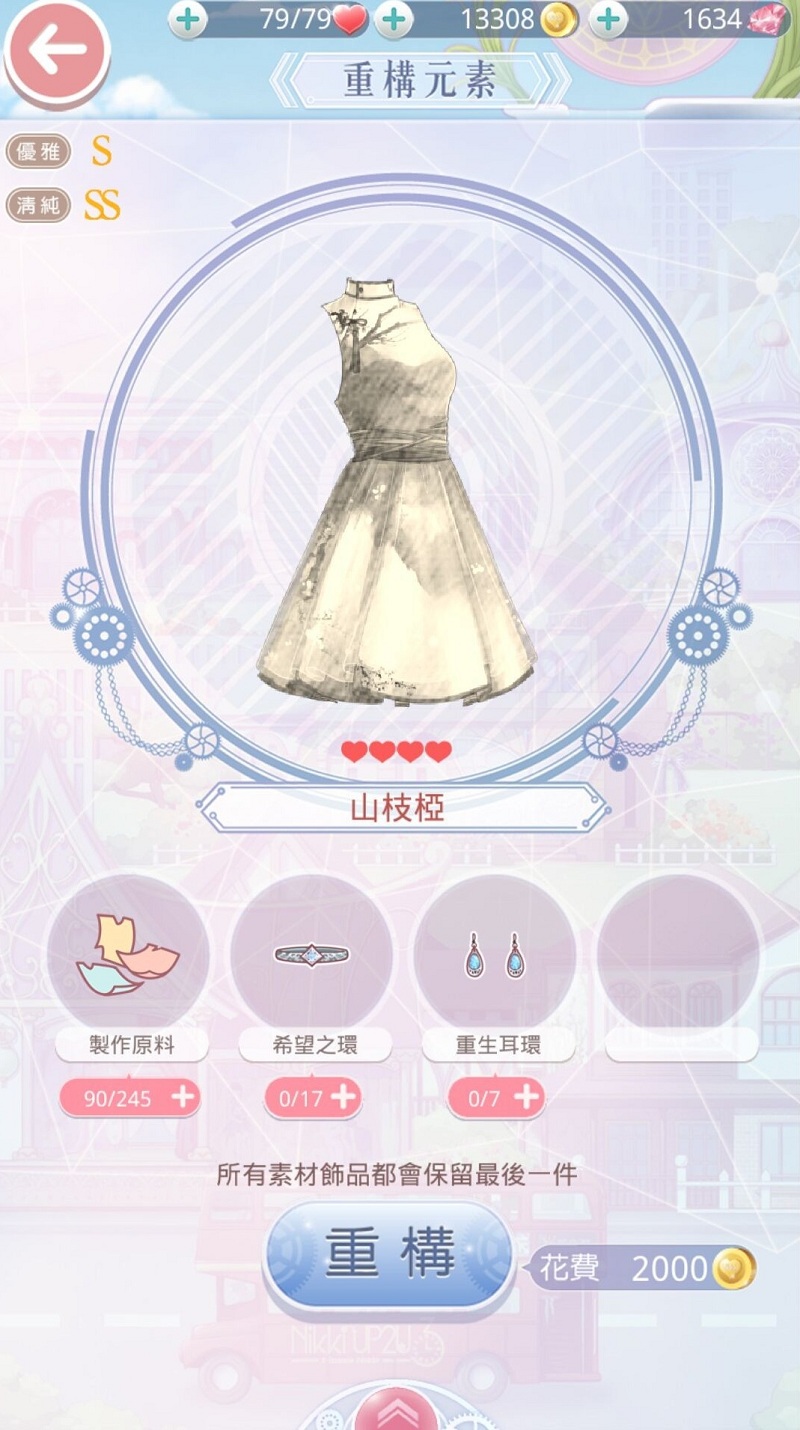Open the 希望之環 material item

(311, 955)
